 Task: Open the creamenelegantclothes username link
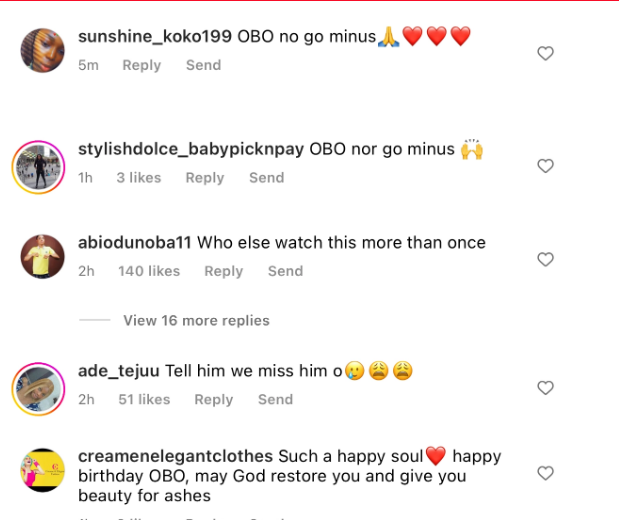click(x=175, y=456)
